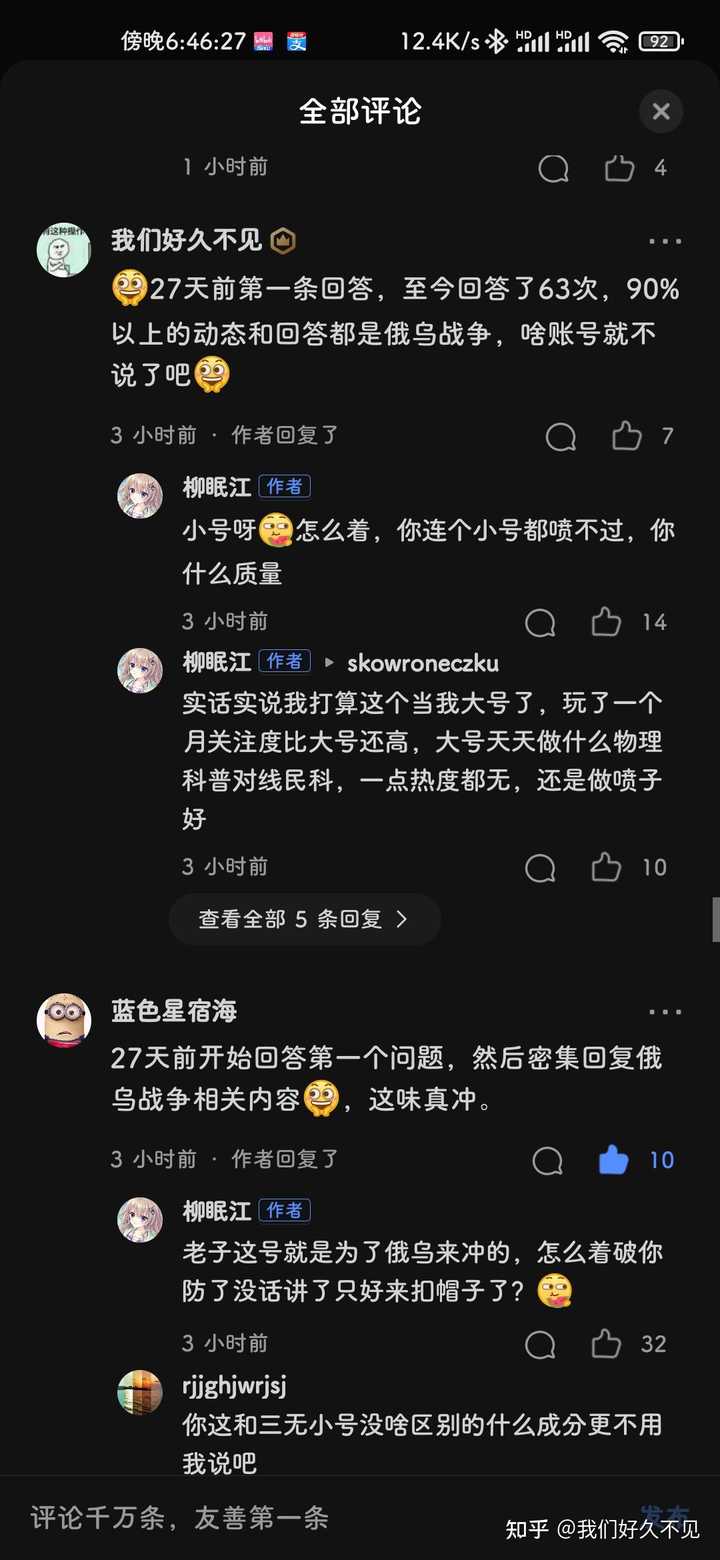Reply to 蓝色星宿海's comment
Screen dimensions: 720x1560
(x=547, y=1160)
